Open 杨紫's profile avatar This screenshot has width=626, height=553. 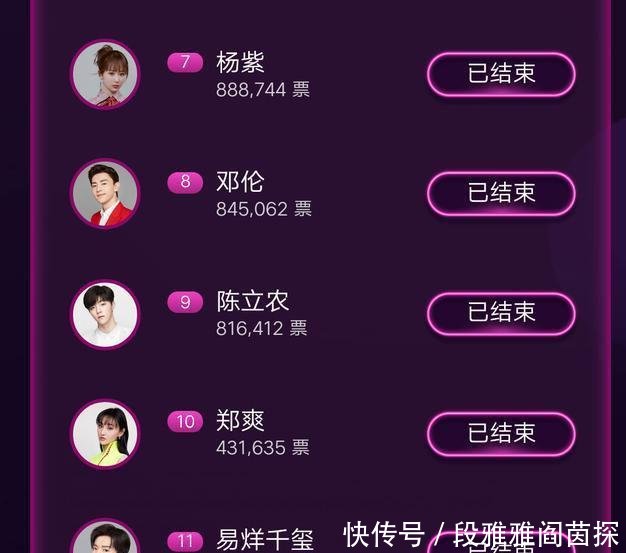[x=105, y=74]
